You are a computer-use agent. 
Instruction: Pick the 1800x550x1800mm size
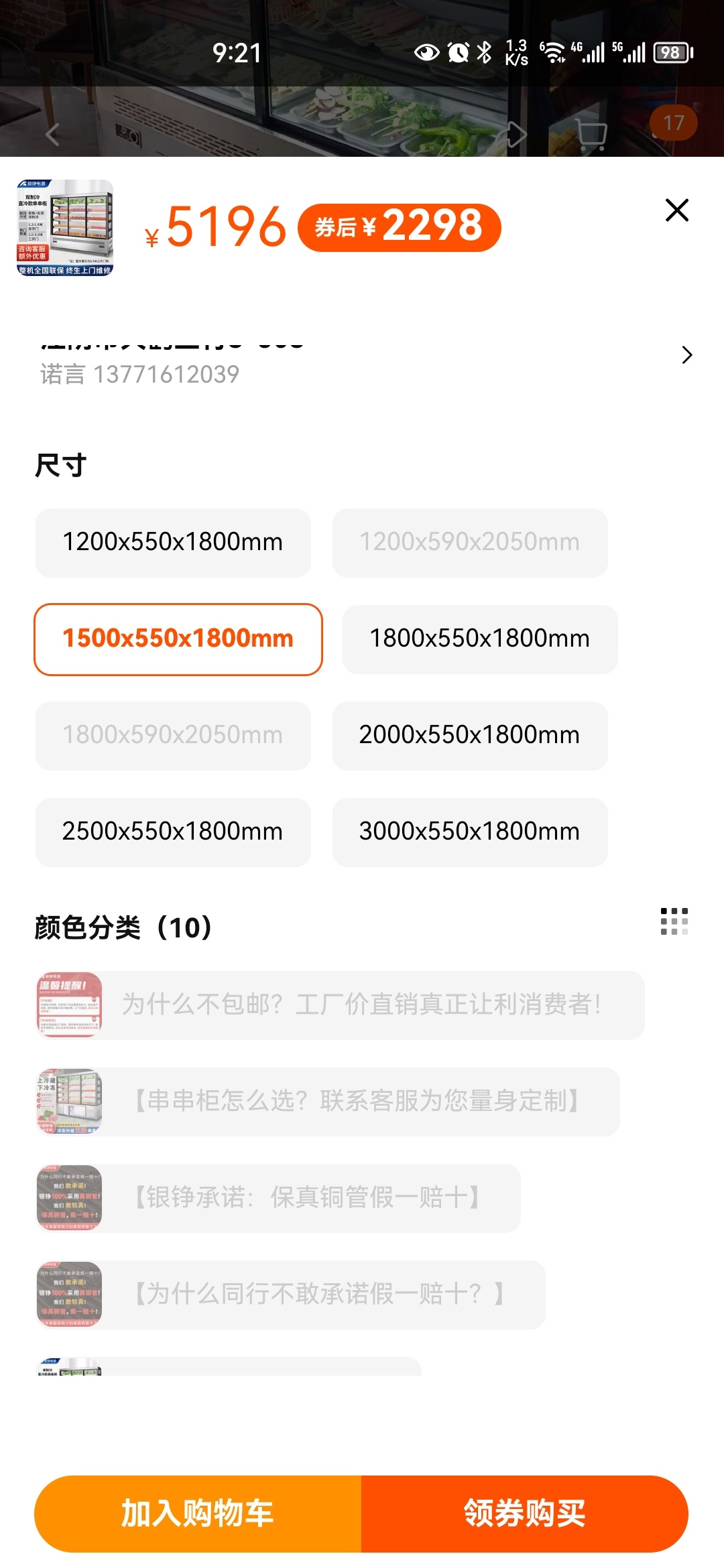[x=480, y=639]
